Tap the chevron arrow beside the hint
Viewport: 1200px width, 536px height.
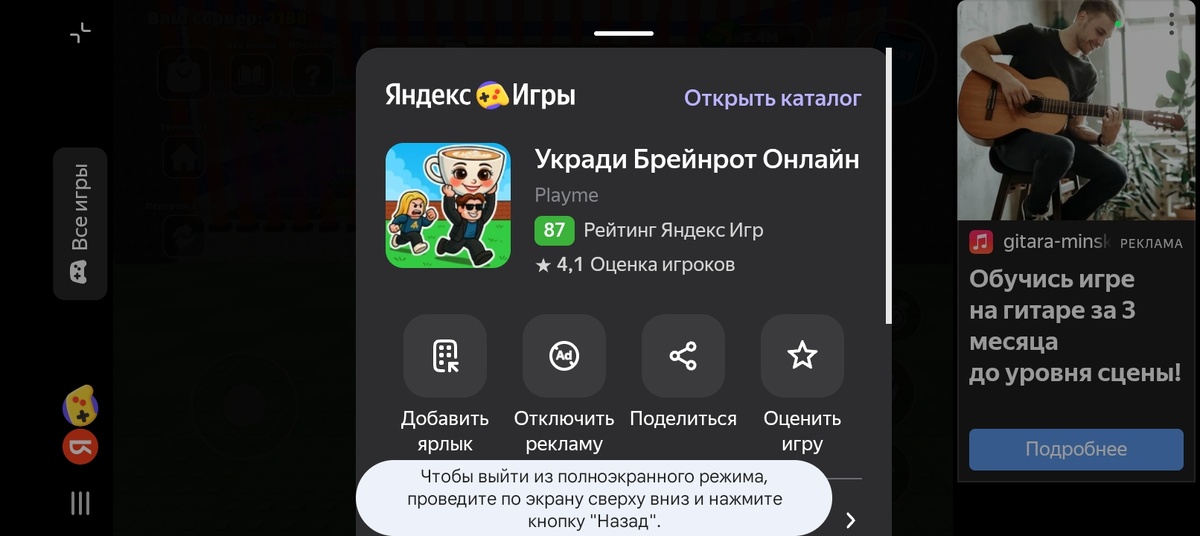click(x=850, y=519)
